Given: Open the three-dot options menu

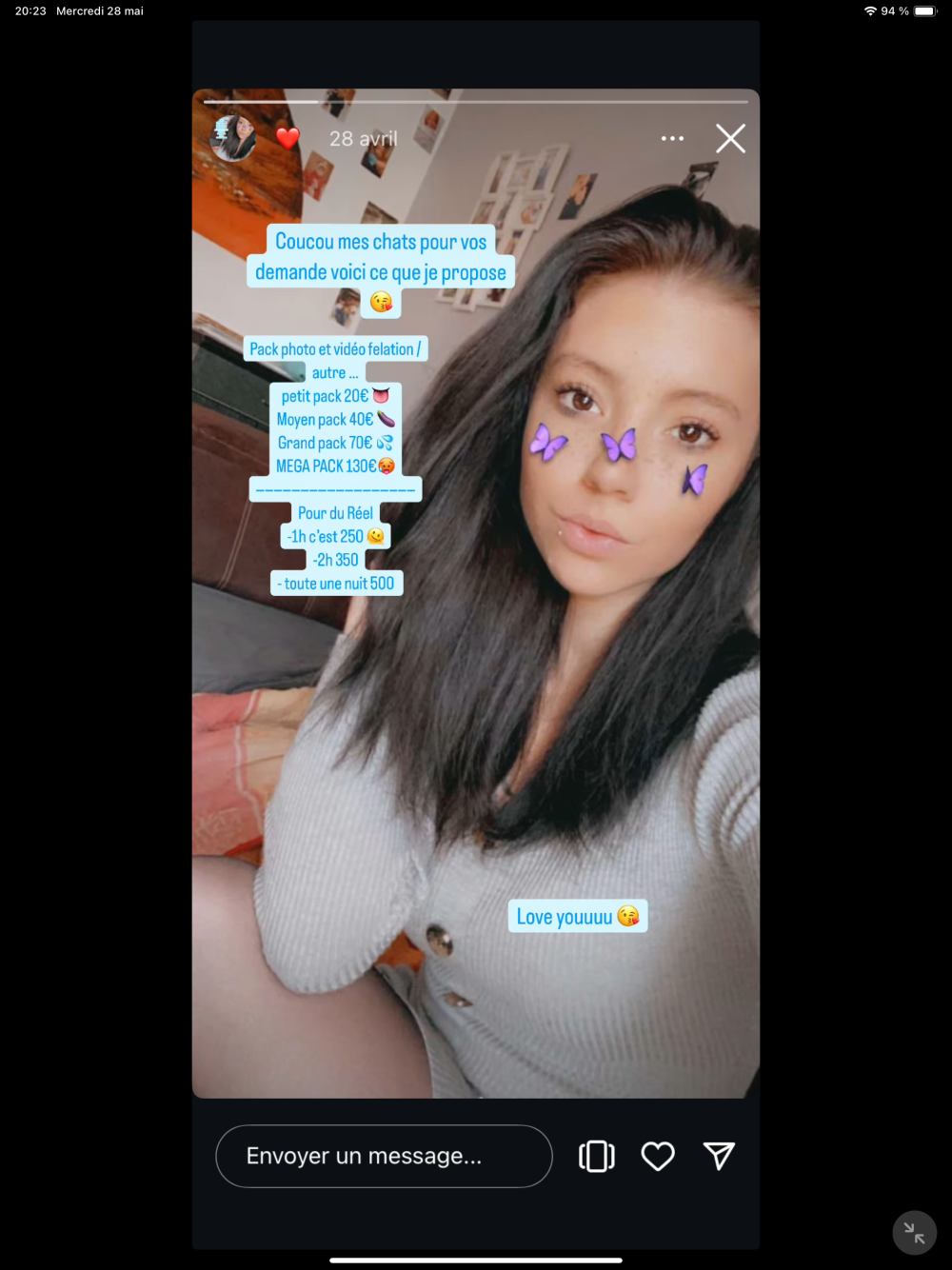Looking at the screenshot, I should (672, 139).
